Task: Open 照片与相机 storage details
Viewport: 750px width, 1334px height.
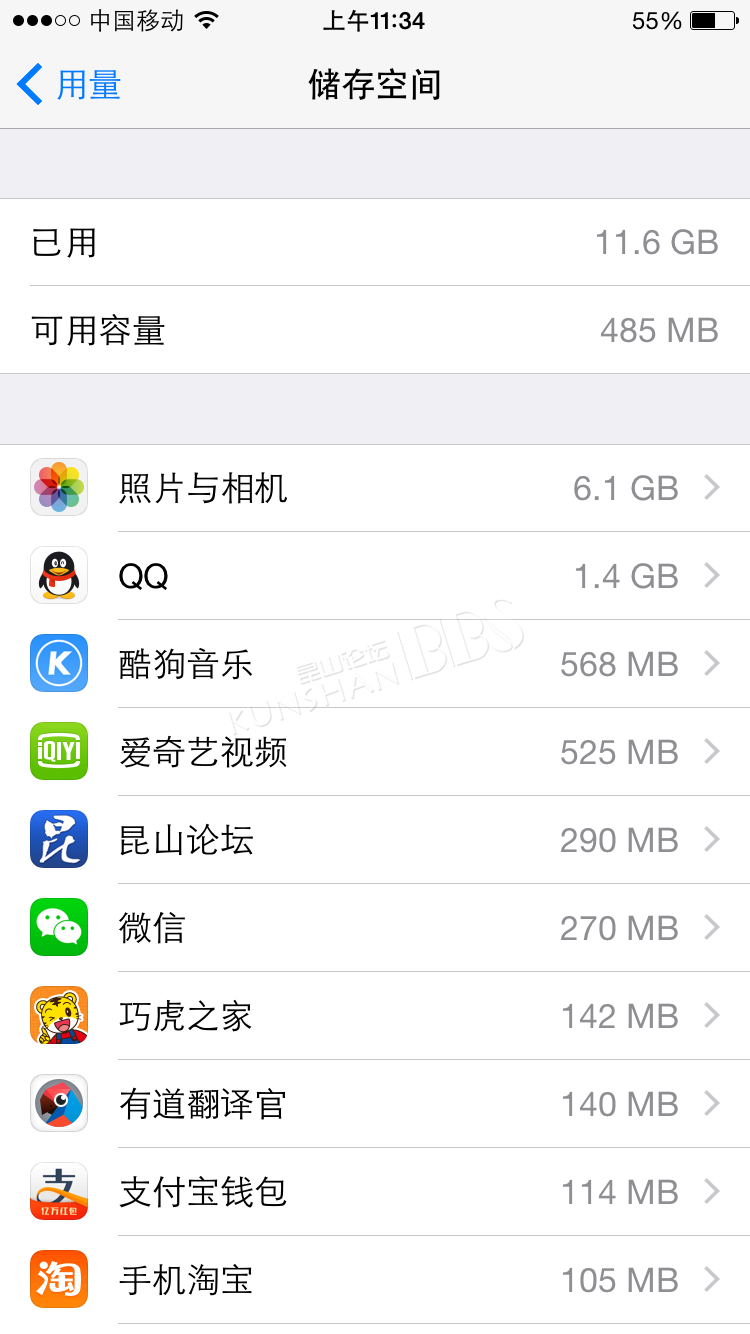Action: coord(375,488)
